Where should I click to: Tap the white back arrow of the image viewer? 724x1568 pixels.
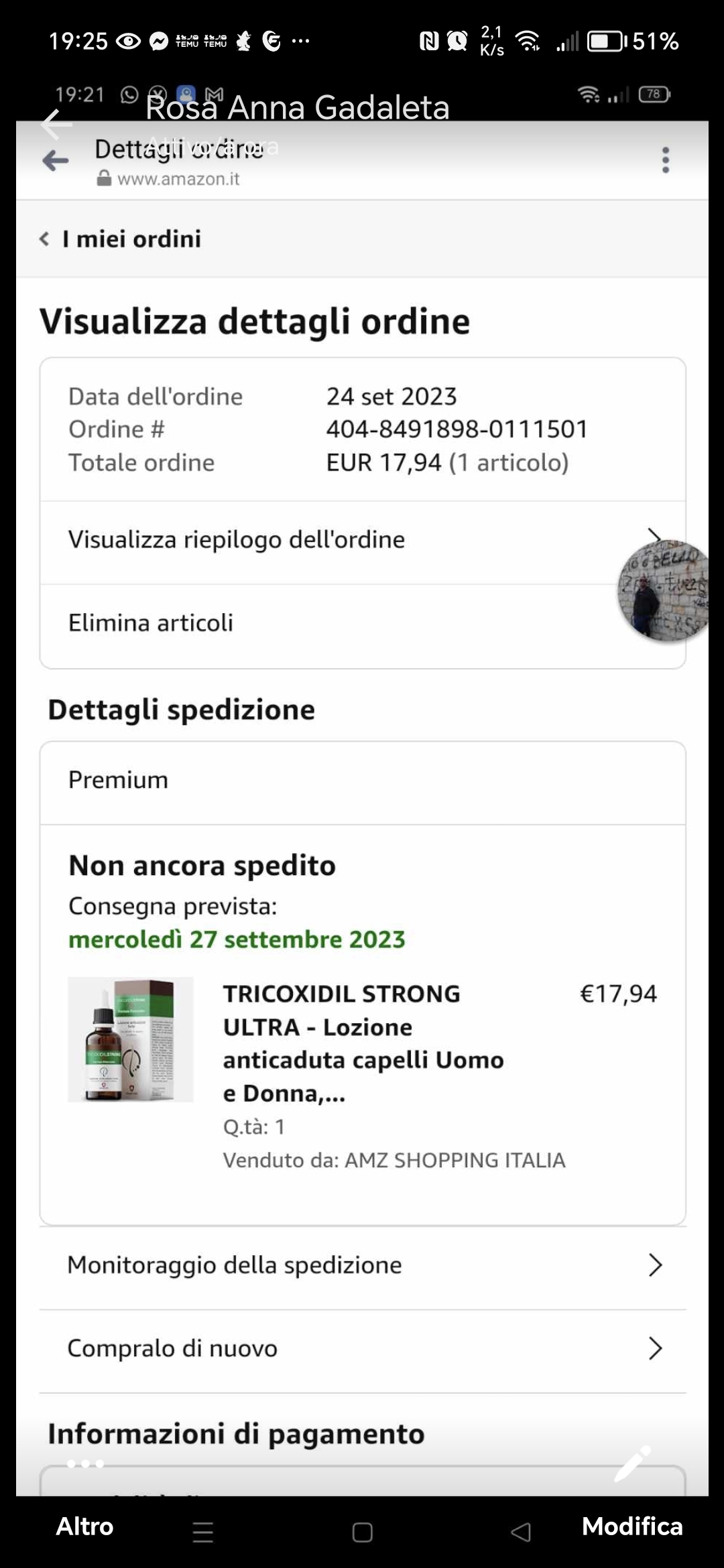(x=56, y=124)
